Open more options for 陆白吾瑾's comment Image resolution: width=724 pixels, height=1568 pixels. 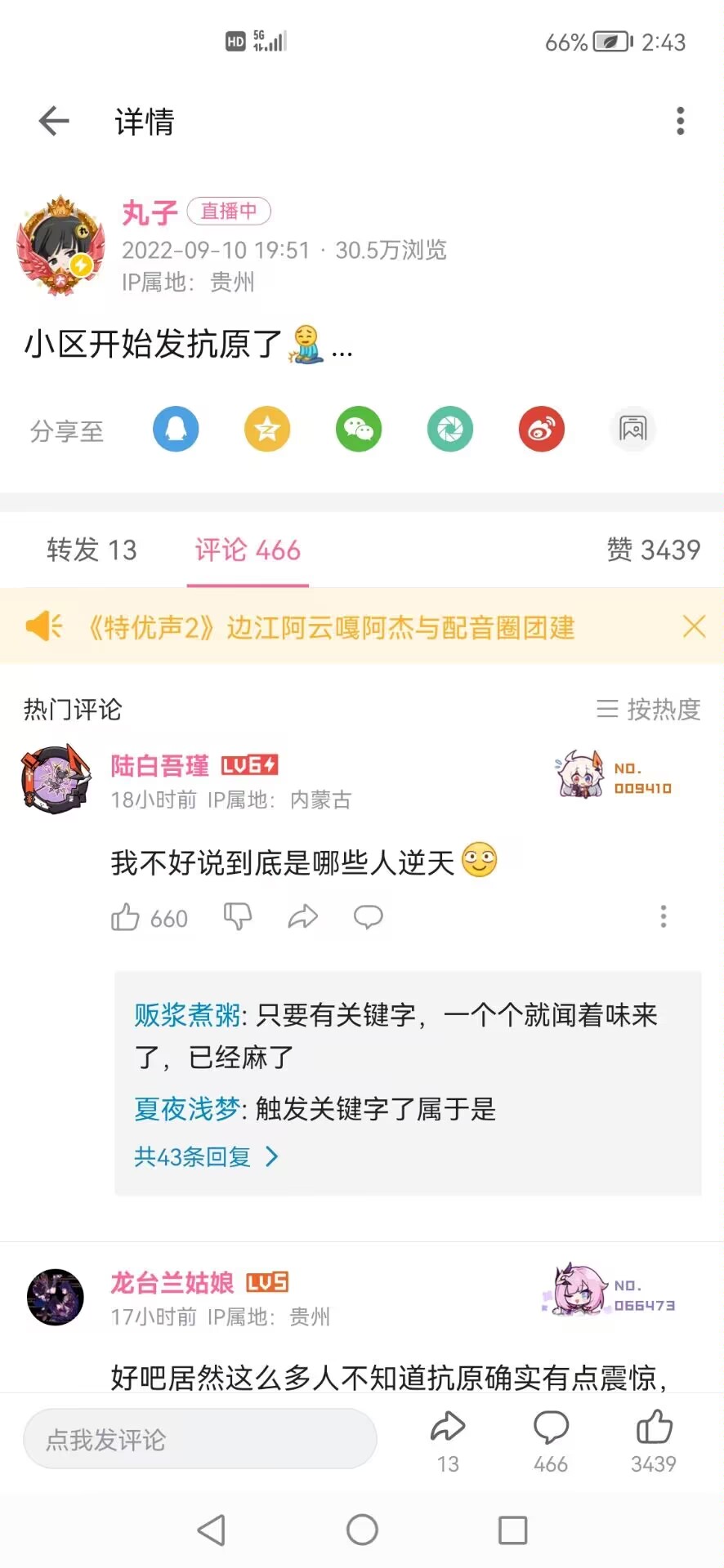coord(664,916)
